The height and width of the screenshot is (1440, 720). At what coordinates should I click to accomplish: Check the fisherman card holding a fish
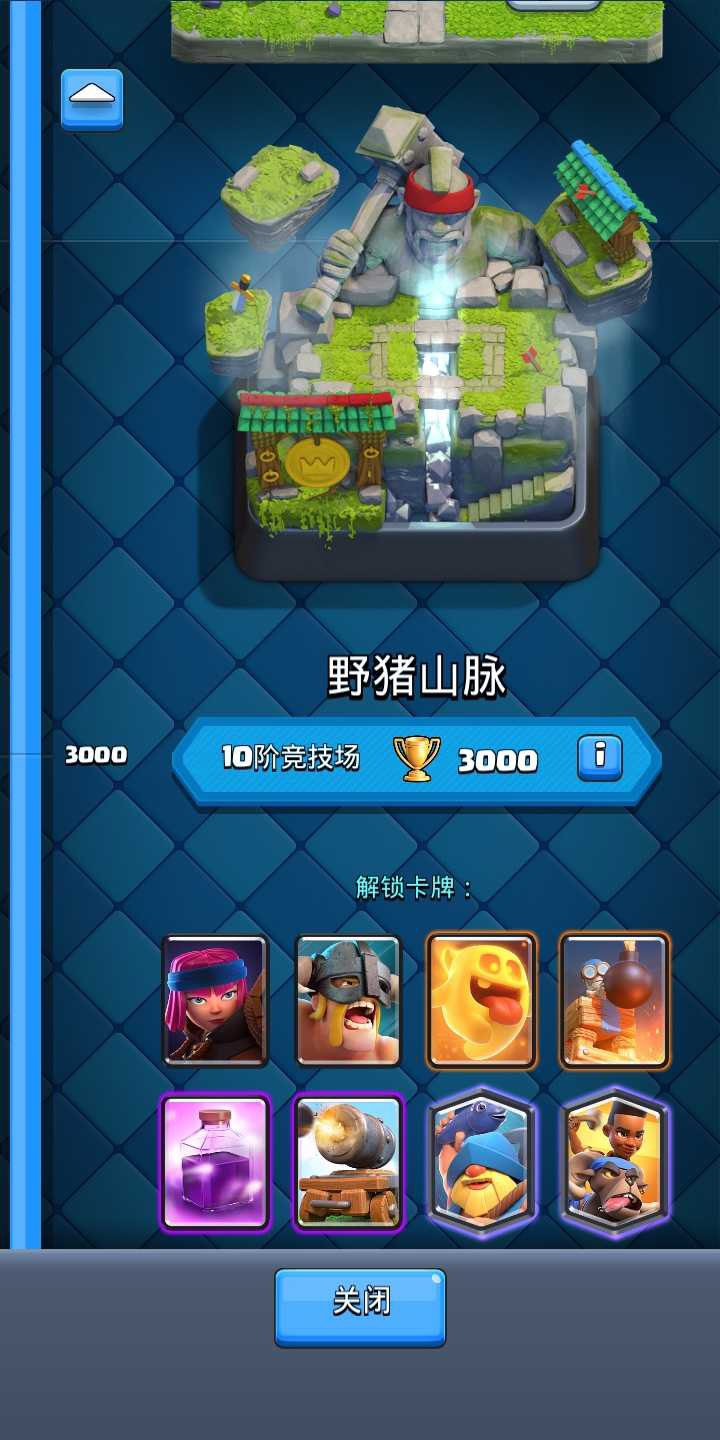click(x=482, y=1162)
